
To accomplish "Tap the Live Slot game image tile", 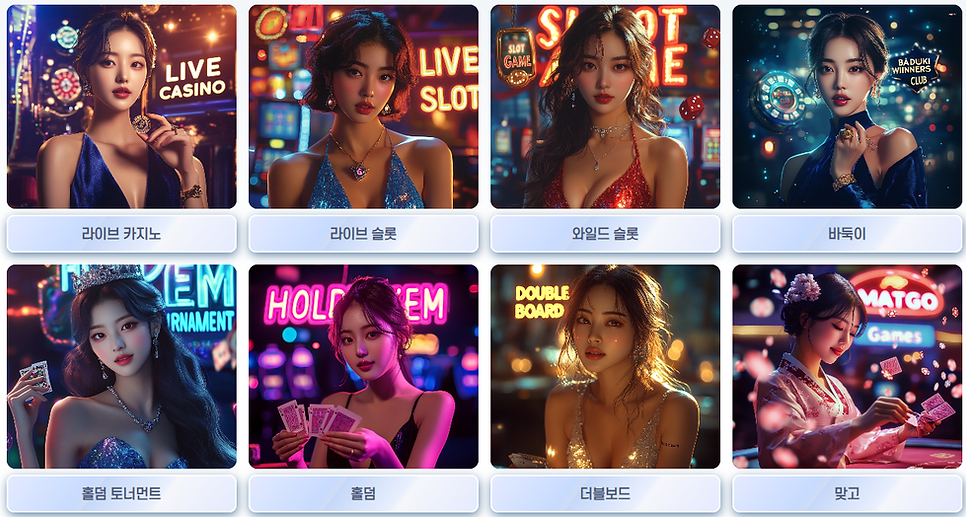I will click(x=363, y=107).
